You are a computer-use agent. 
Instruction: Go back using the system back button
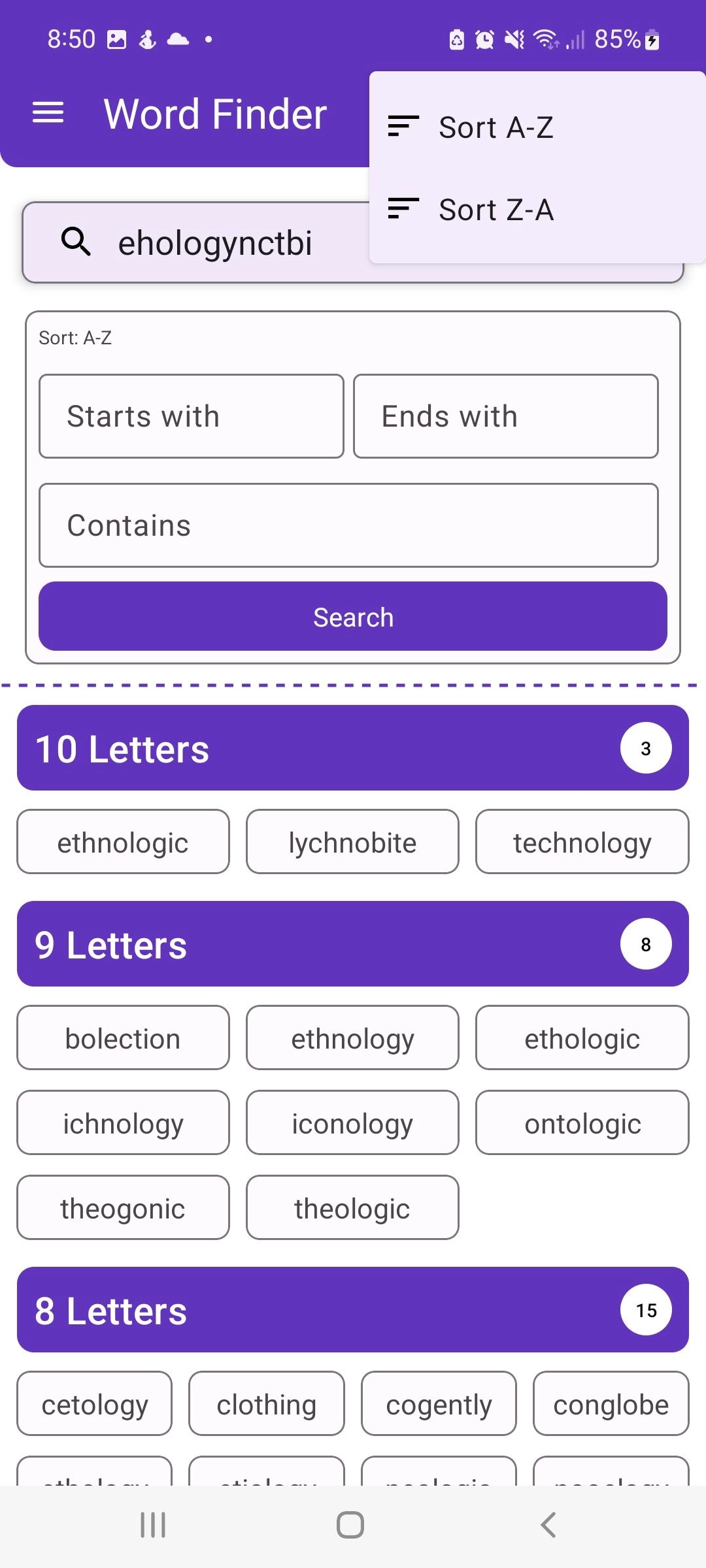[x=548, y=1525]
